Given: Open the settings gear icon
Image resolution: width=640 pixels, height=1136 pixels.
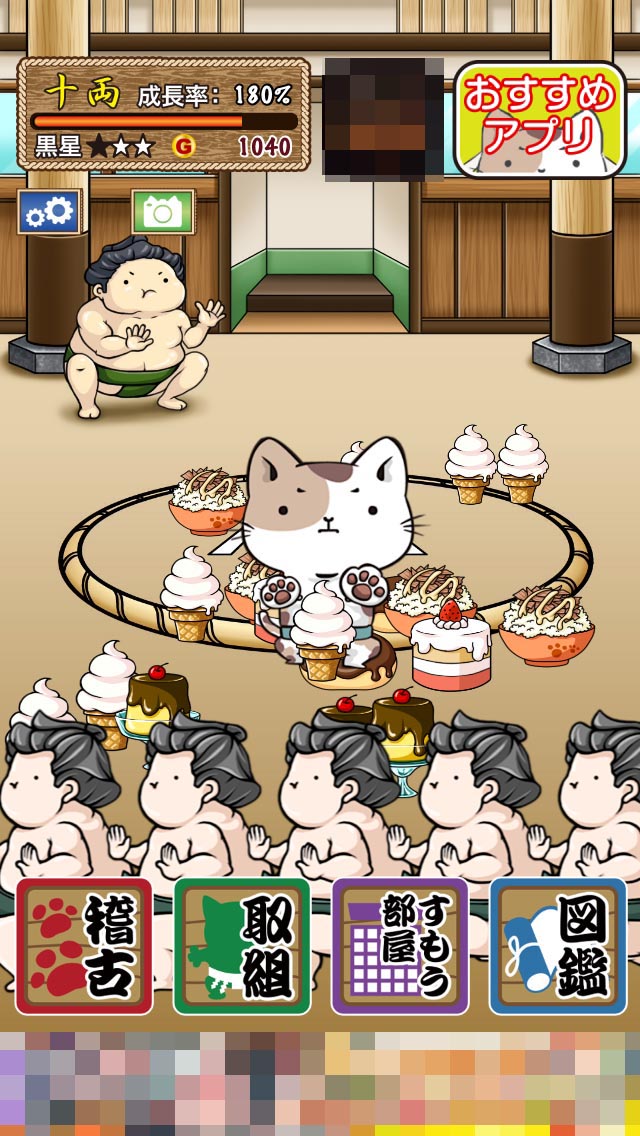Looking at the screenshot, I should (49, 211).
